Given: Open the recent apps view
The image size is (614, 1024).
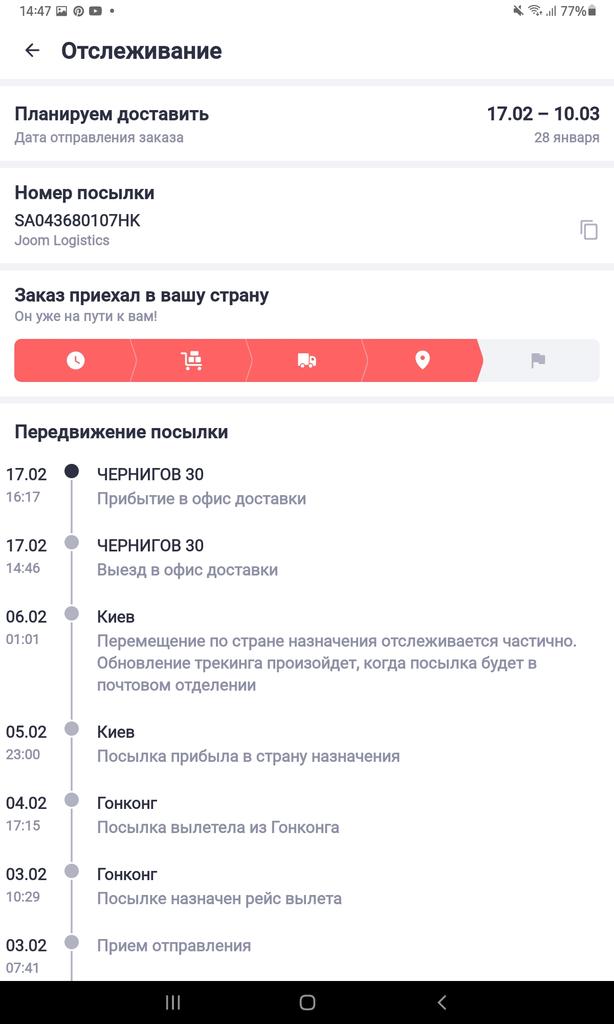Looking at the screenshot, I should (x=172, y=1002).
